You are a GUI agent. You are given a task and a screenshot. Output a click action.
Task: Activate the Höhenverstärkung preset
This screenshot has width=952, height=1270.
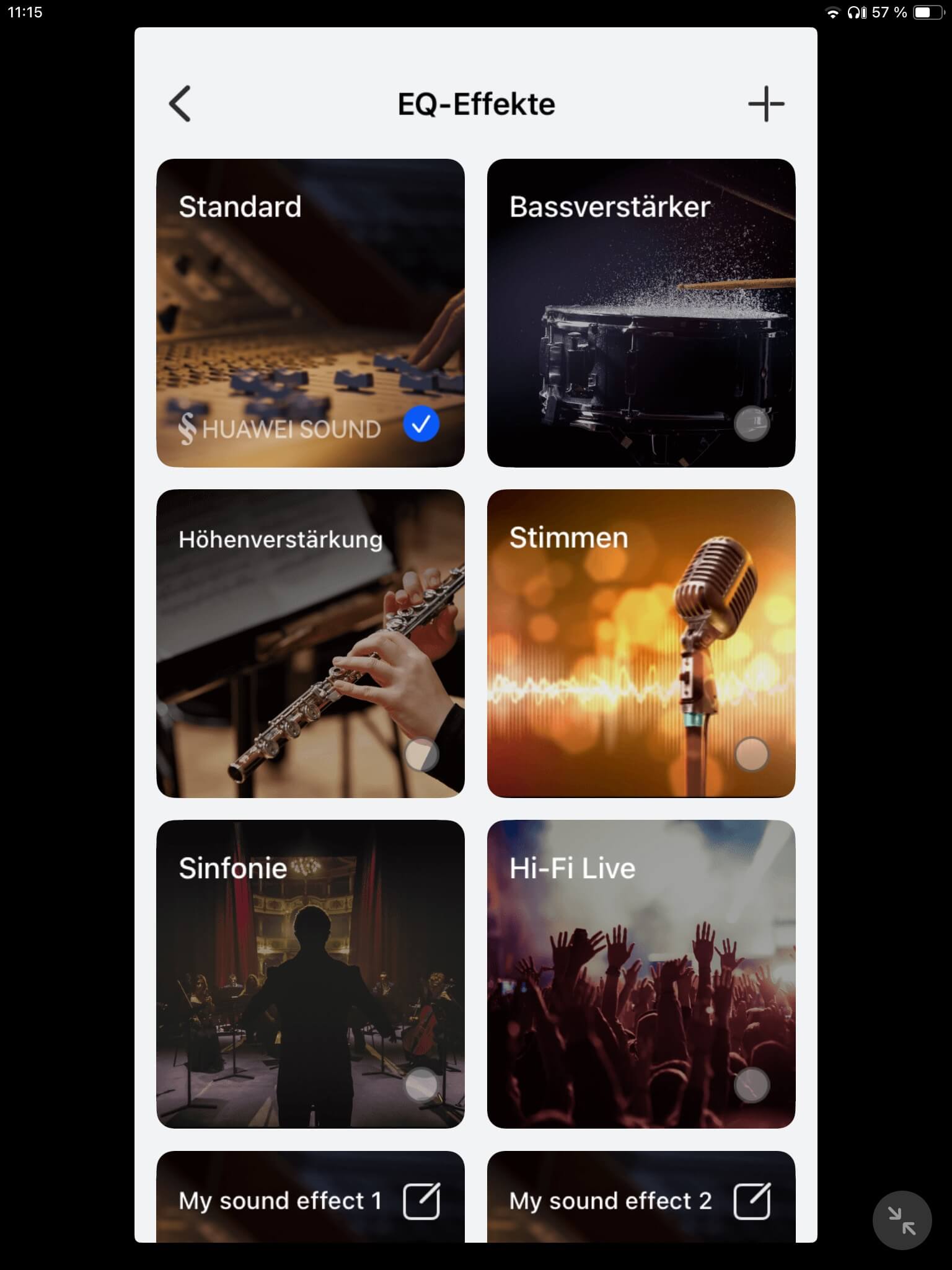310,643
